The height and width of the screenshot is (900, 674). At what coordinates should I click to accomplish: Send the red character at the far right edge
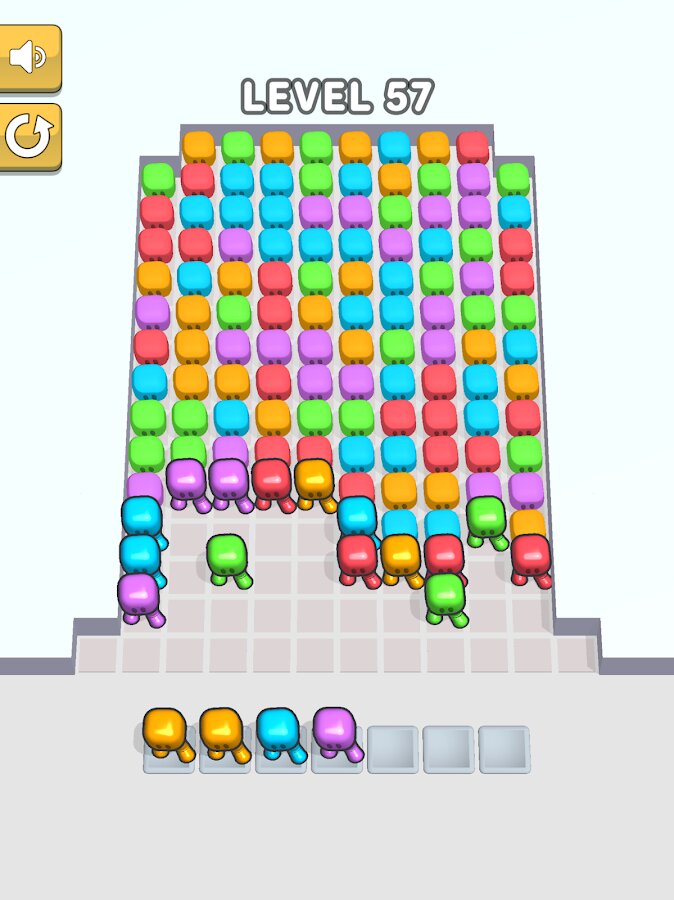click(531, 556)
